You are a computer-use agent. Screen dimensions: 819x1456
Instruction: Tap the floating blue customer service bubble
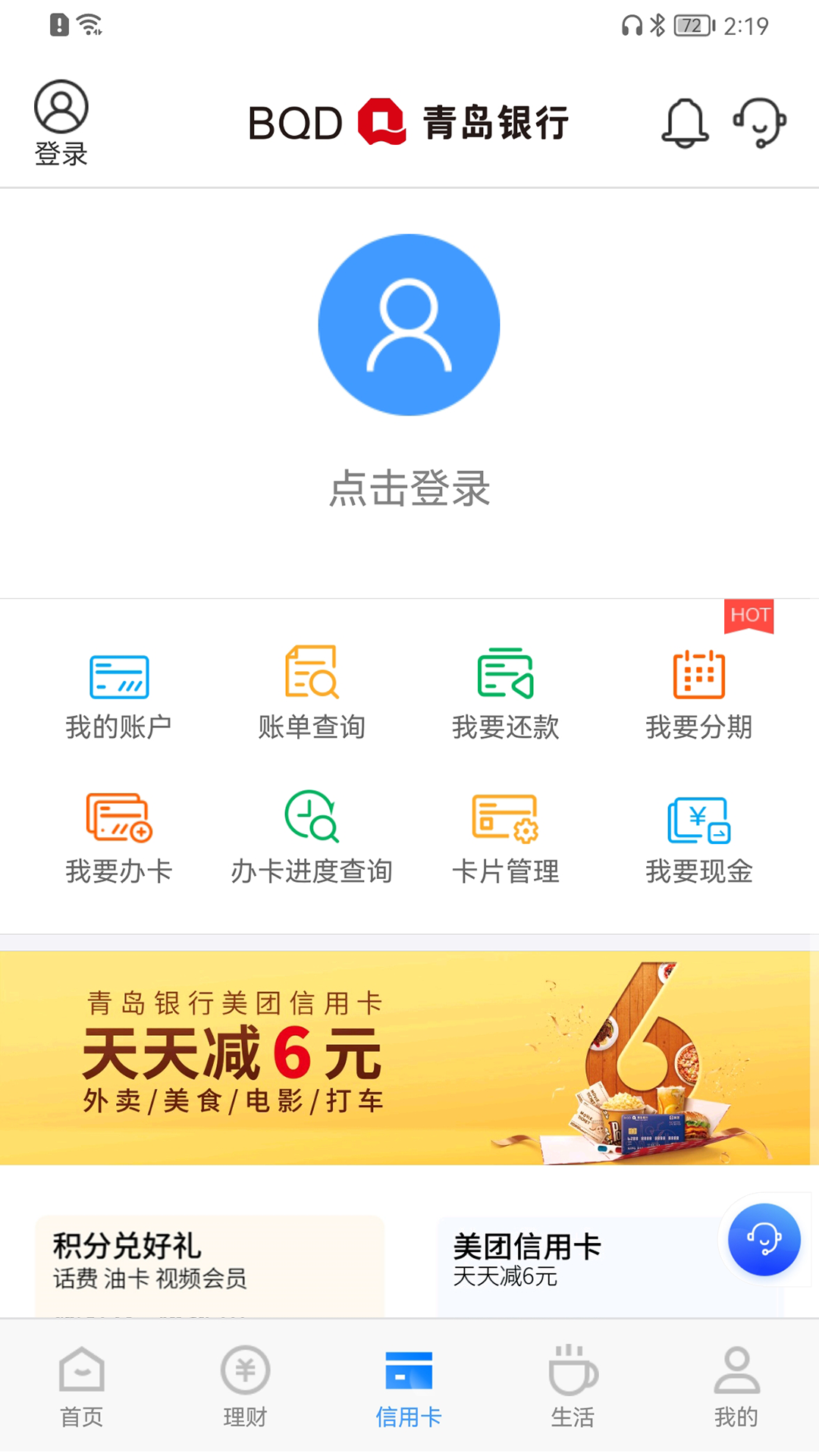(x=763, y=1239)
